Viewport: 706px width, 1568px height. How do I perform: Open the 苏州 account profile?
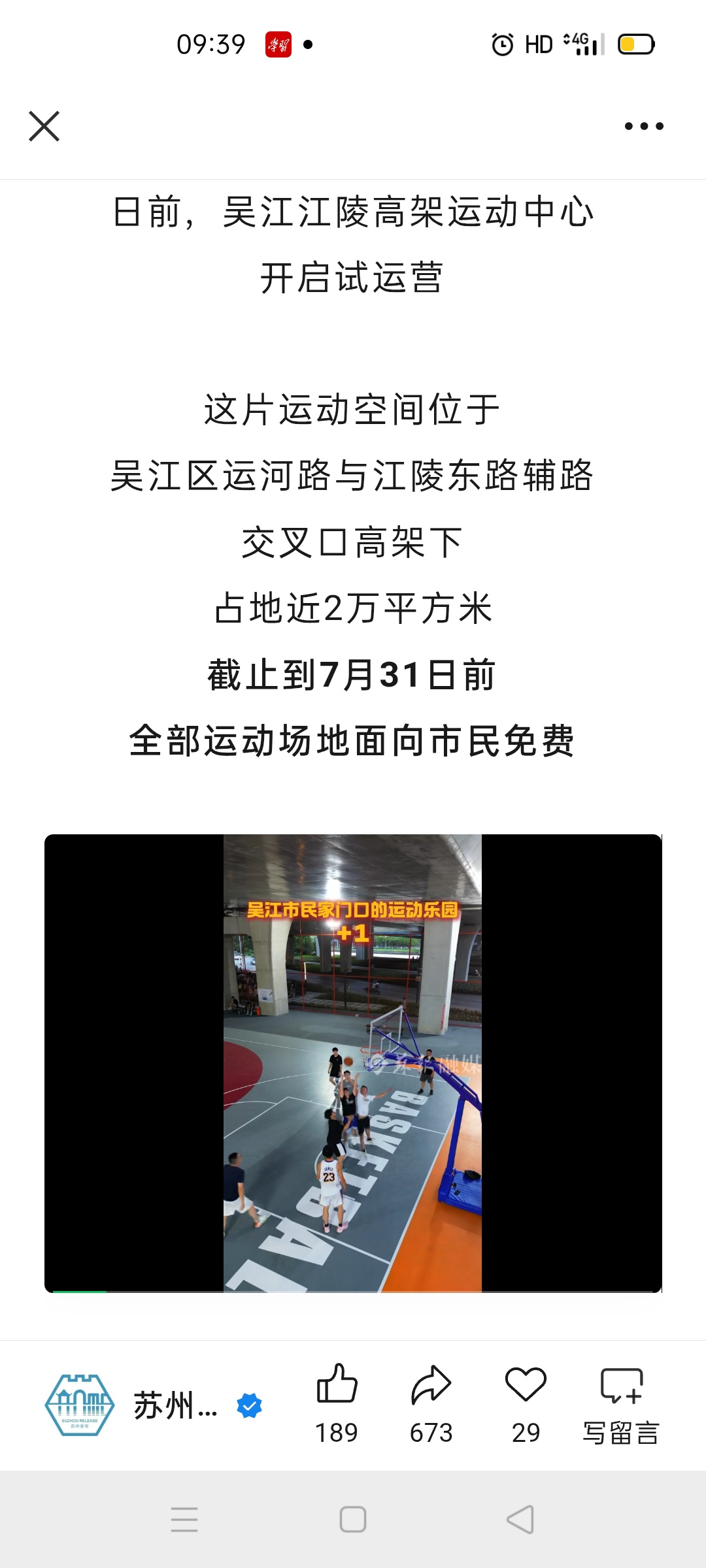pyautogui.click(x=154, y=1405)
